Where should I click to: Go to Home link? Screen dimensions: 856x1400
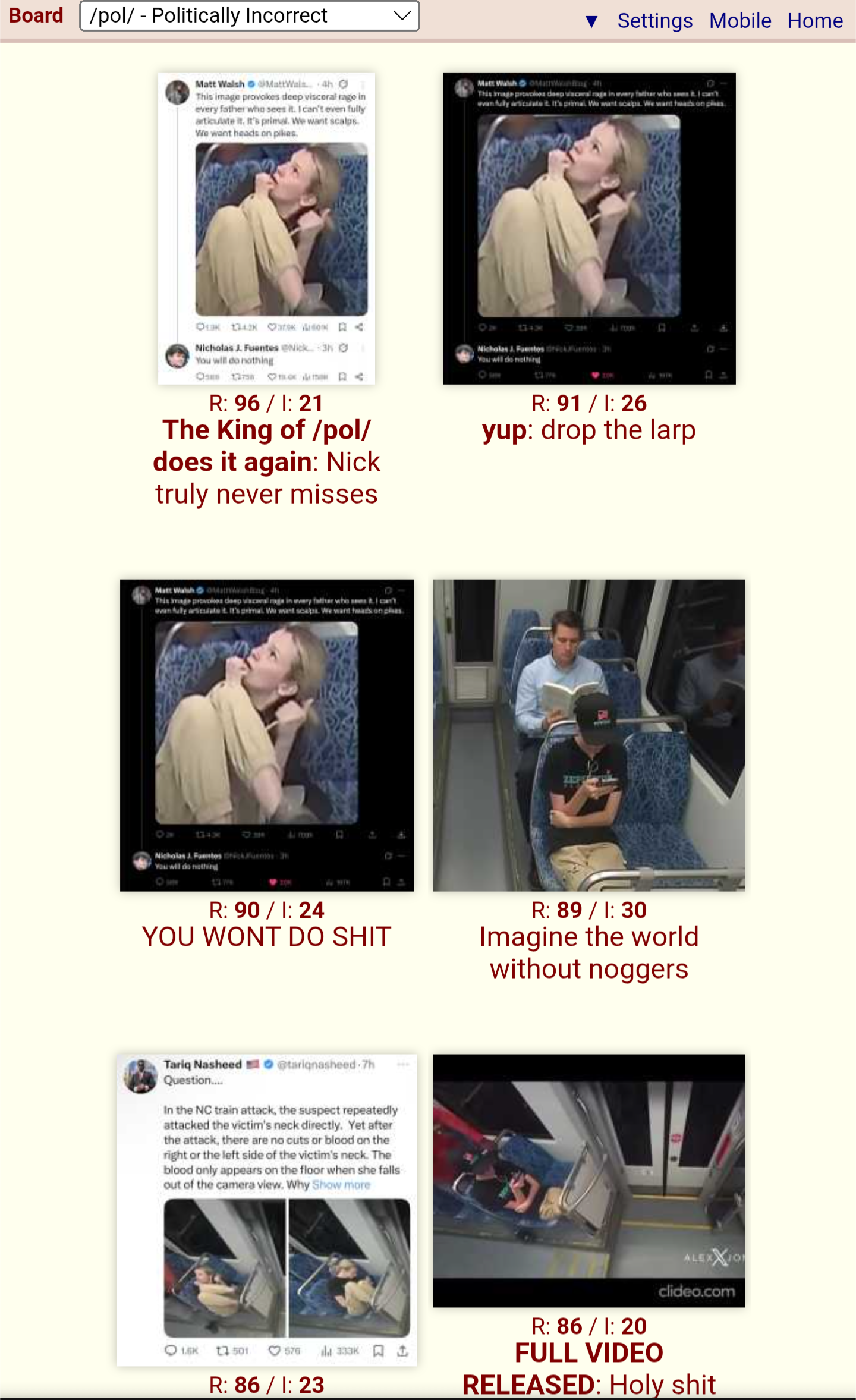point(814,21)
